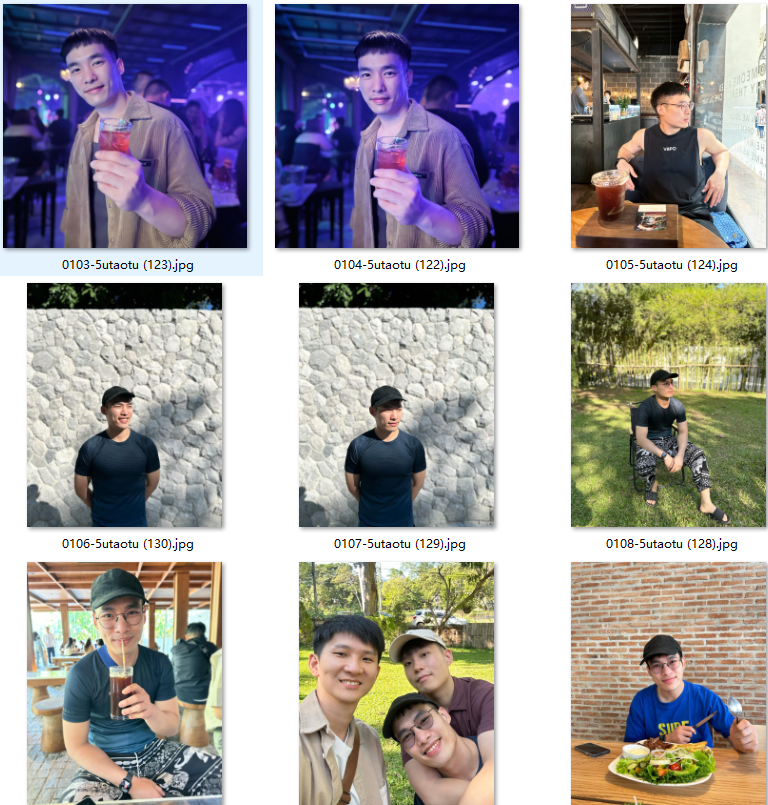Select image 0104-5utaotu (122).jpg

397,126
